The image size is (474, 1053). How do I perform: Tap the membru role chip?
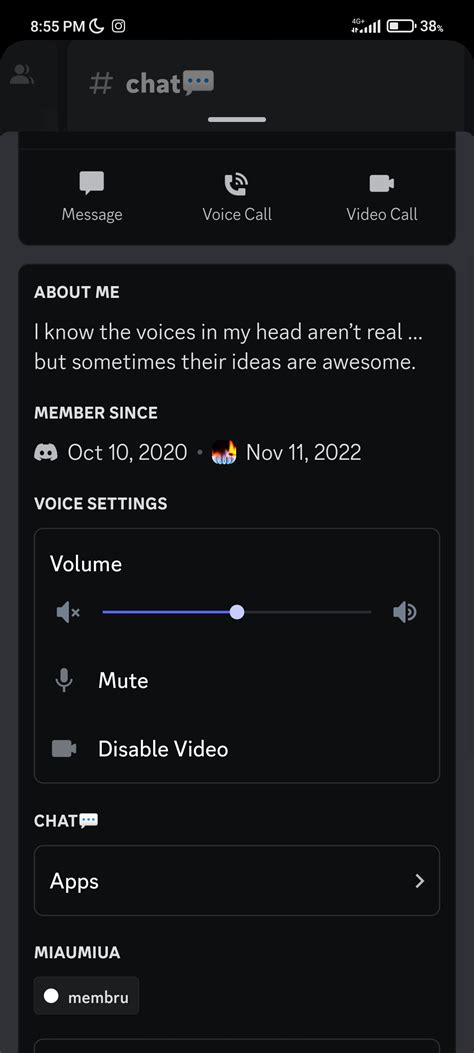tap(87, 996)
